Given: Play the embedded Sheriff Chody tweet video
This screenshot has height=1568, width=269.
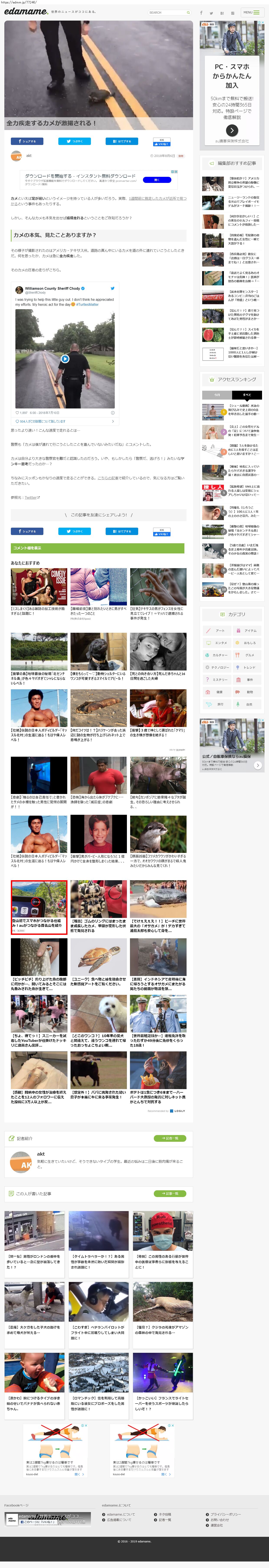Looking at the screenshot, I should tap(65, 359).
